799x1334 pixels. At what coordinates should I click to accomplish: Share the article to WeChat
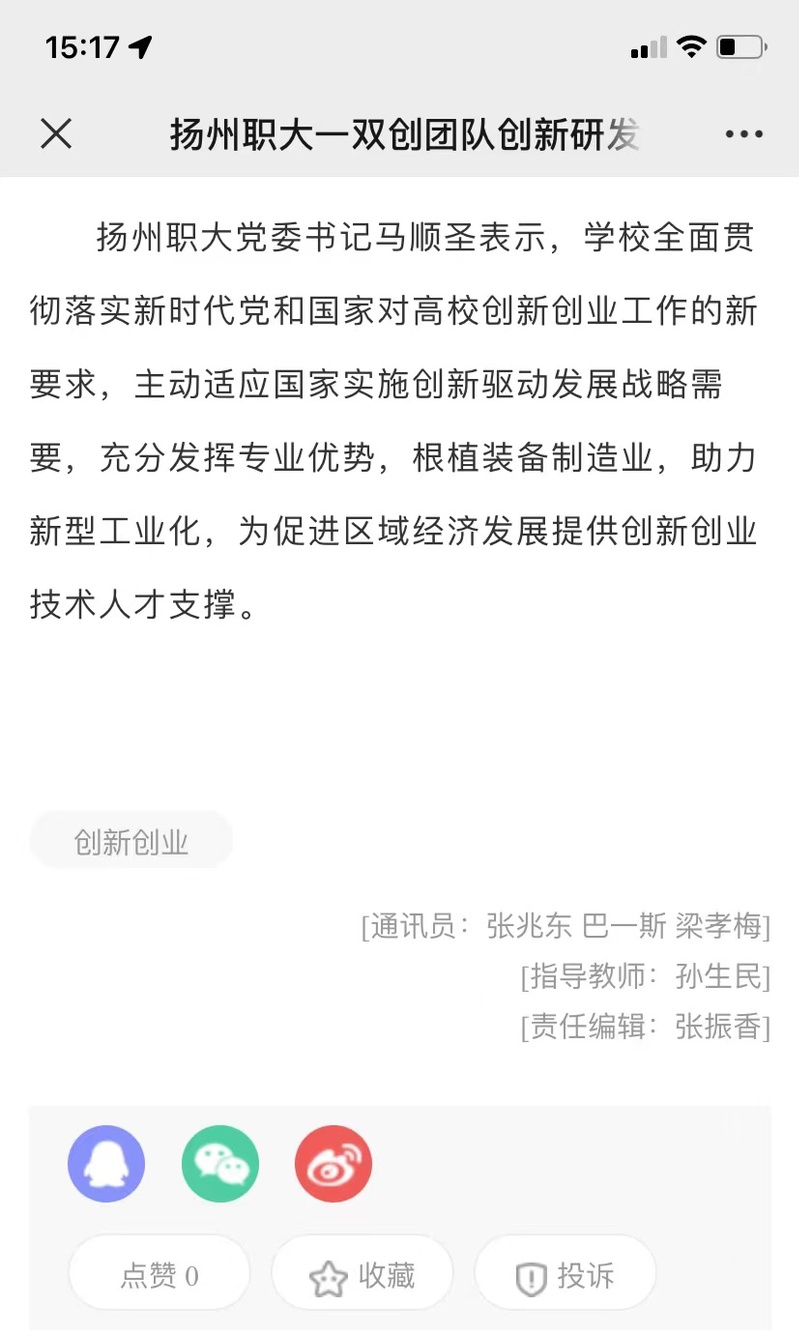point(220,1165)
